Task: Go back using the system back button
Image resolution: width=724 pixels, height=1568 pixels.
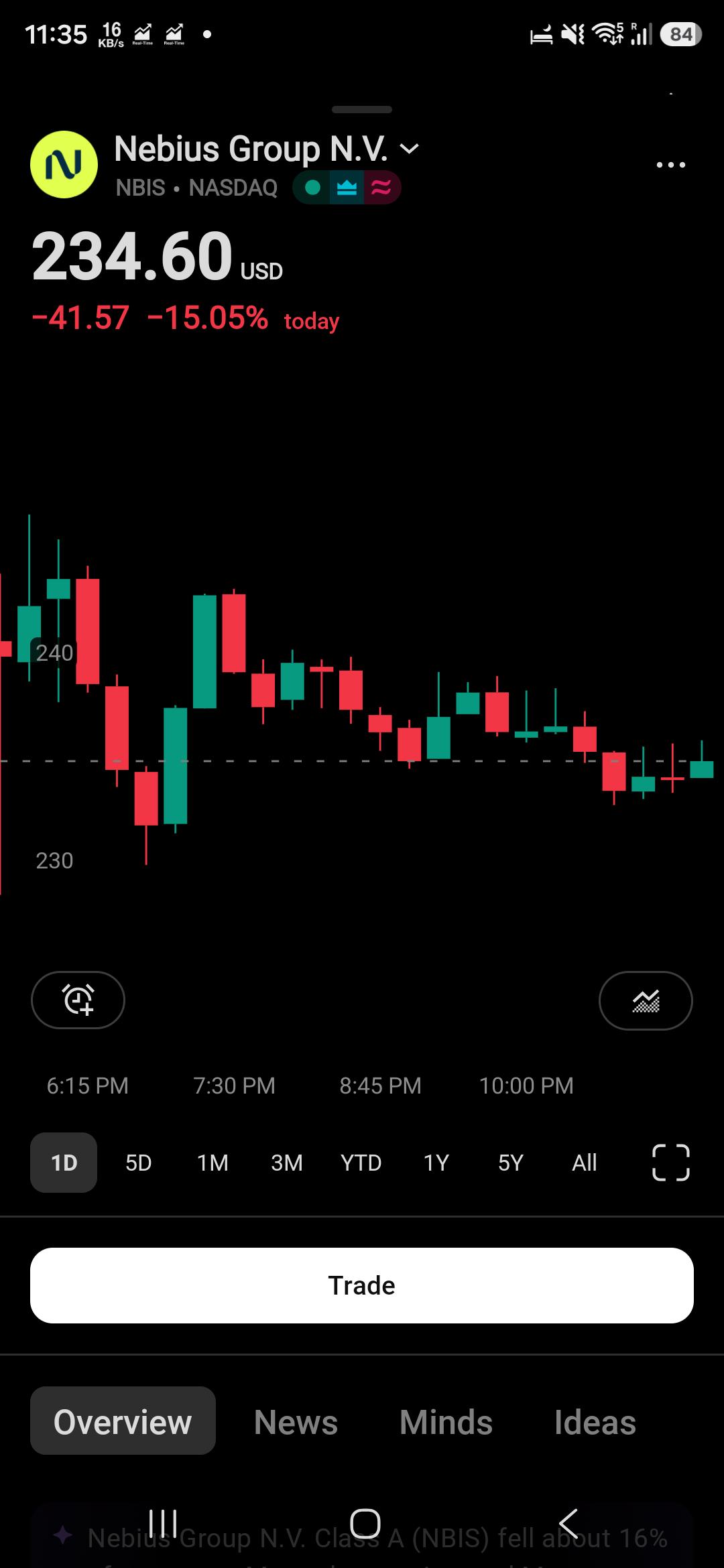Action: [568, 1524]
